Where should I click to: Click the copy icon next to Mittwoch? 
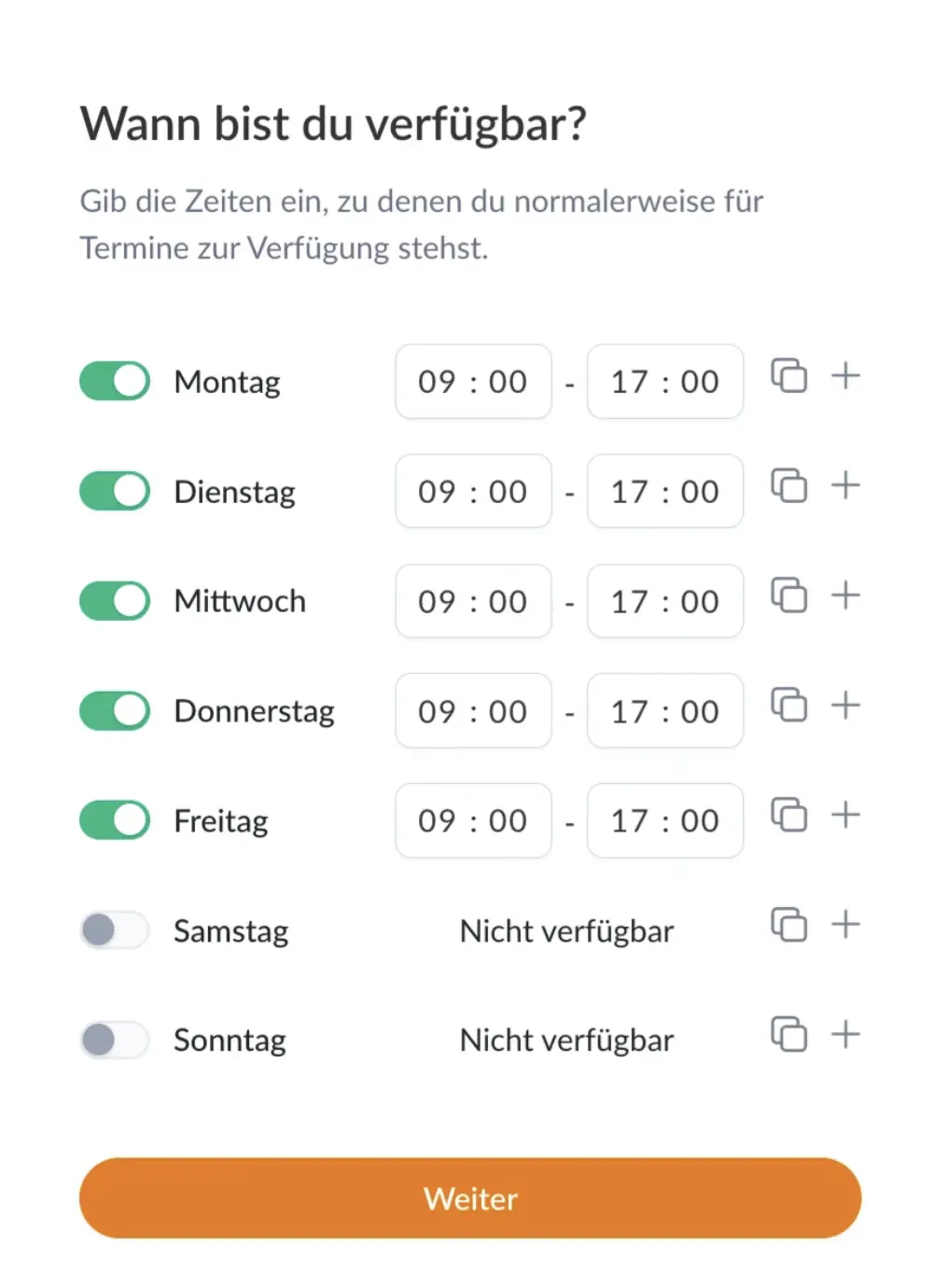pos(788,595)
